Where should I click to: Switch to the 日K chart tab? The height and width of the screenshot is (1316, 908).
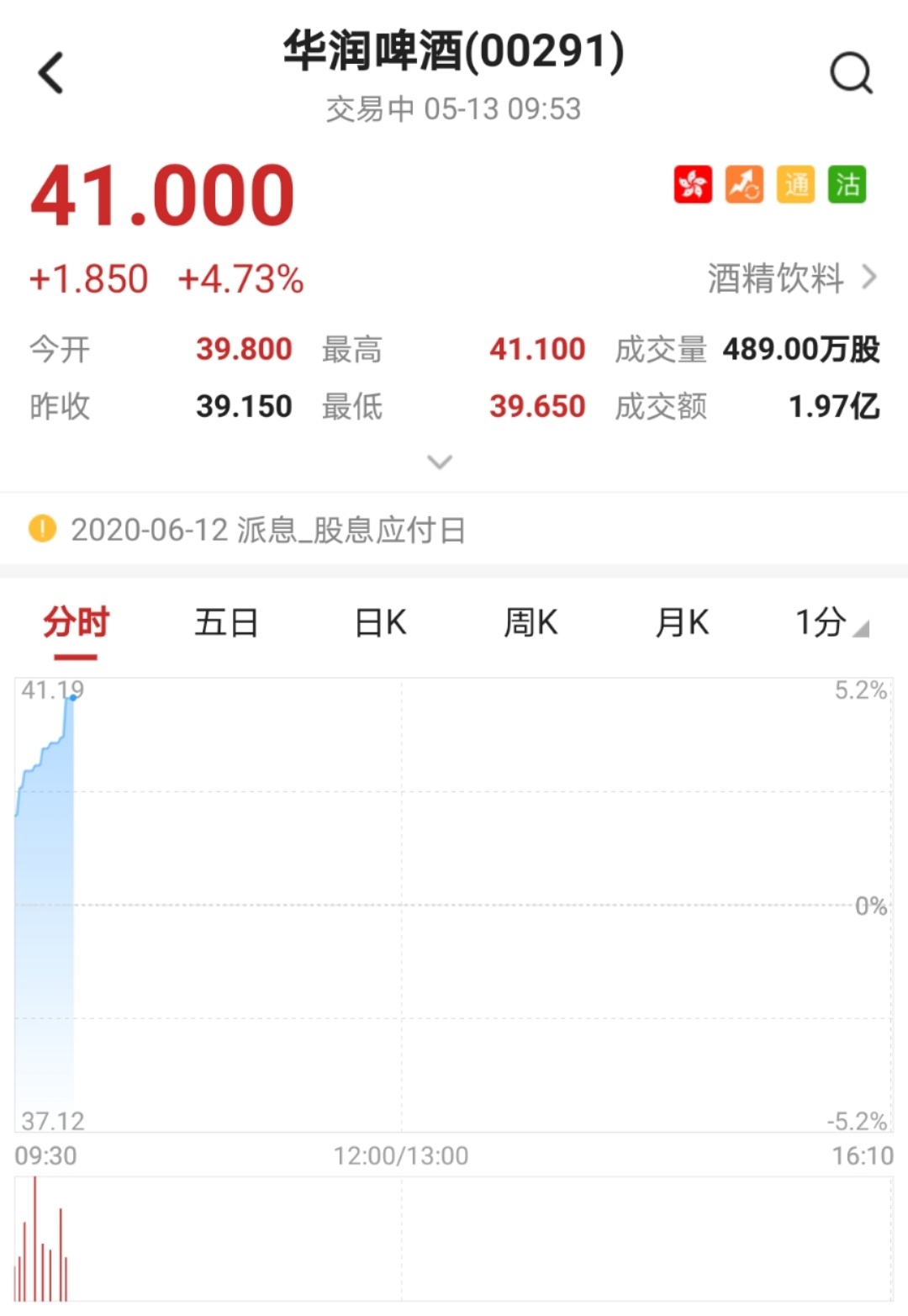pyautogui.click(x=380, y=623)
